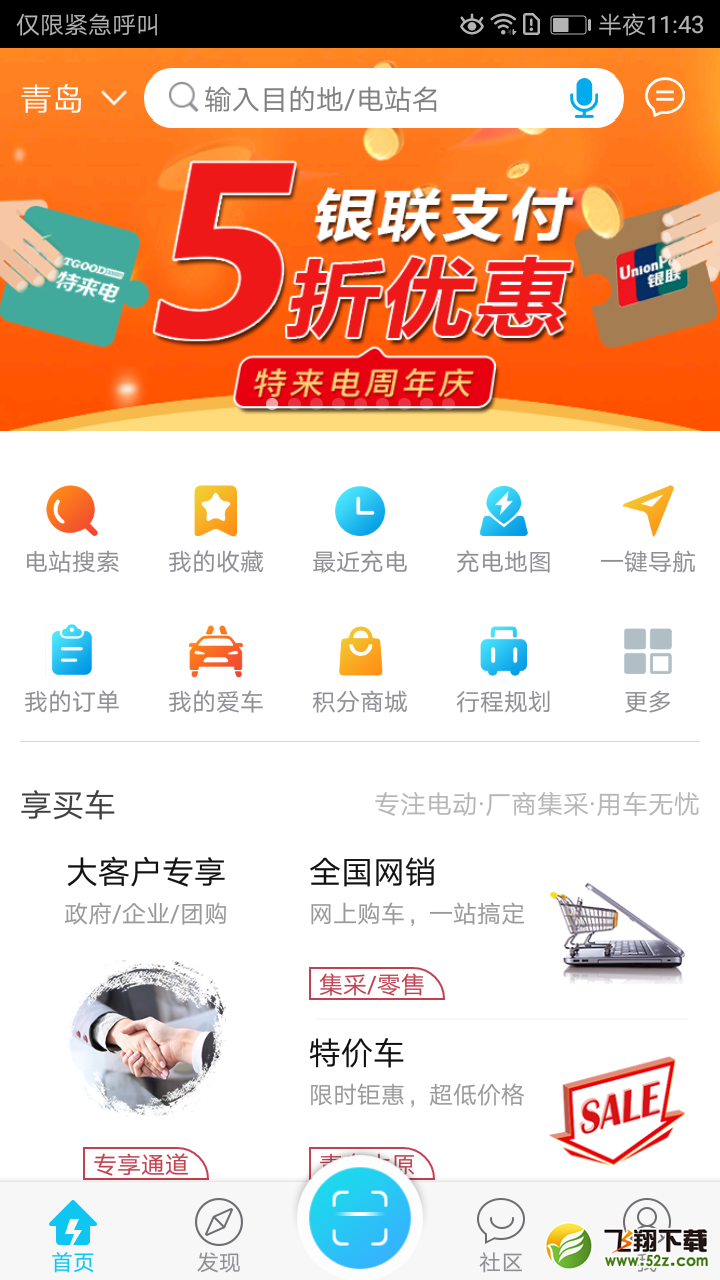
Task: Visit the 积分商城
Action: 360,670
